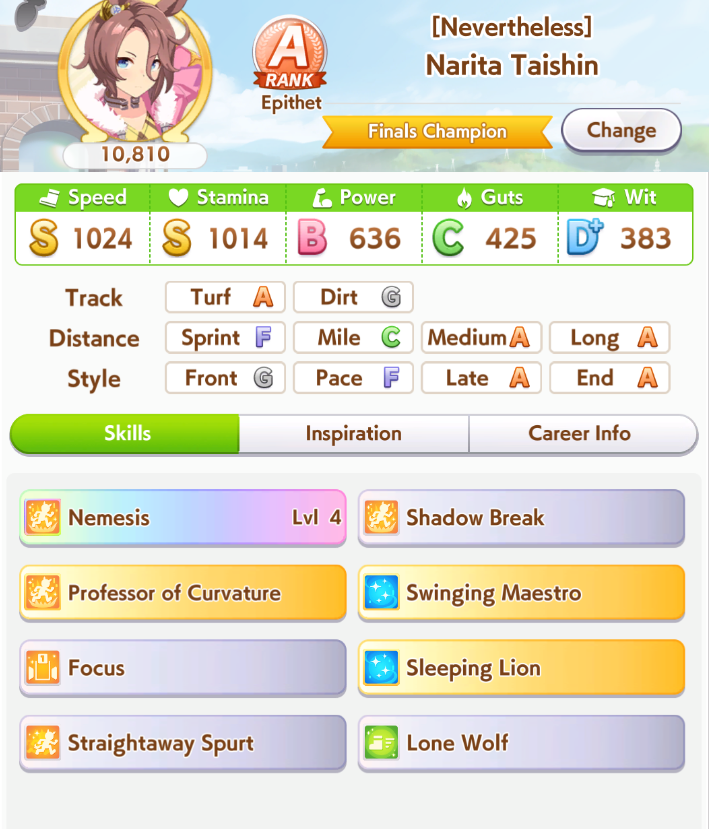Tap the Change epithet button

(x=621, y=131)
